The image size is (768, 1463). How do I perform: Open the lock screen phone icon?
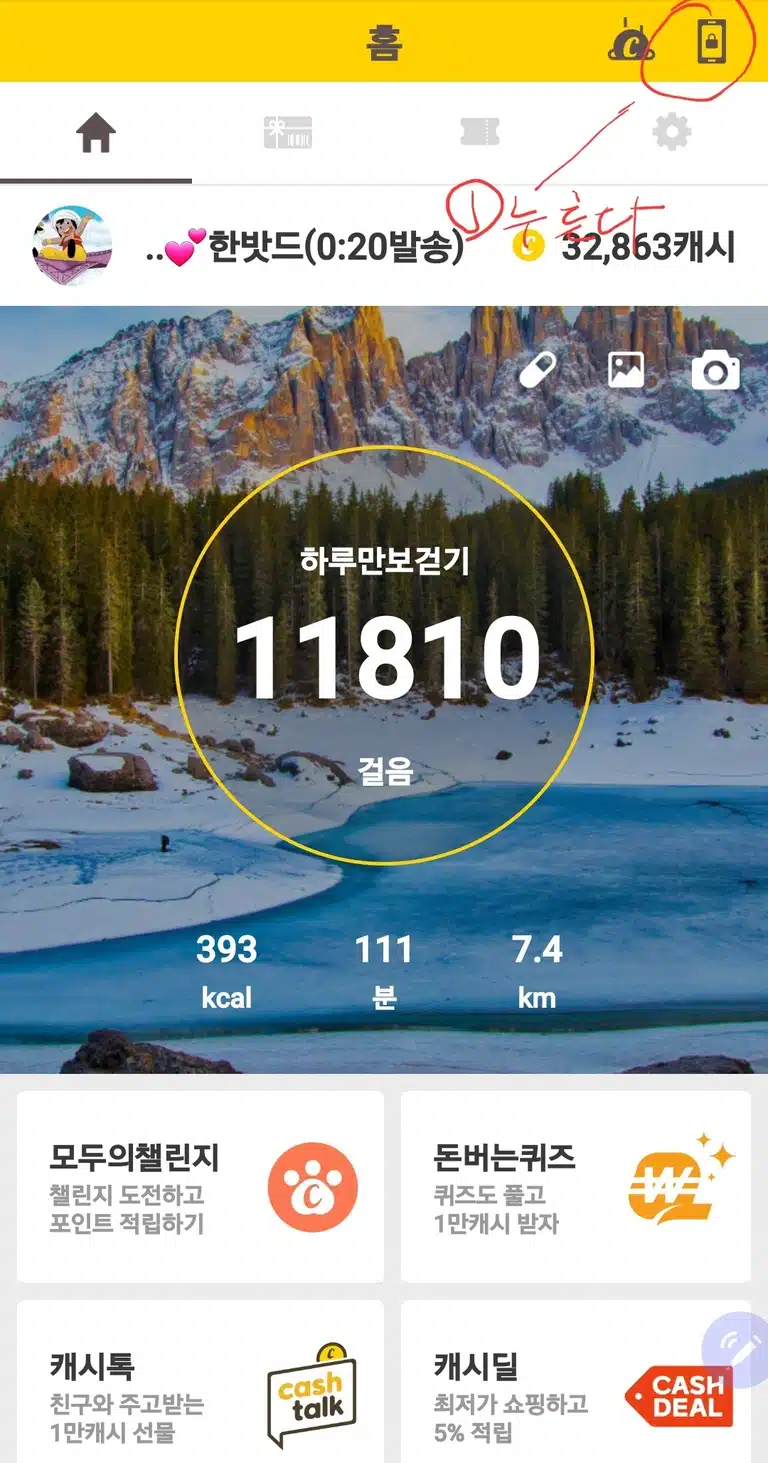coord(711,42)
